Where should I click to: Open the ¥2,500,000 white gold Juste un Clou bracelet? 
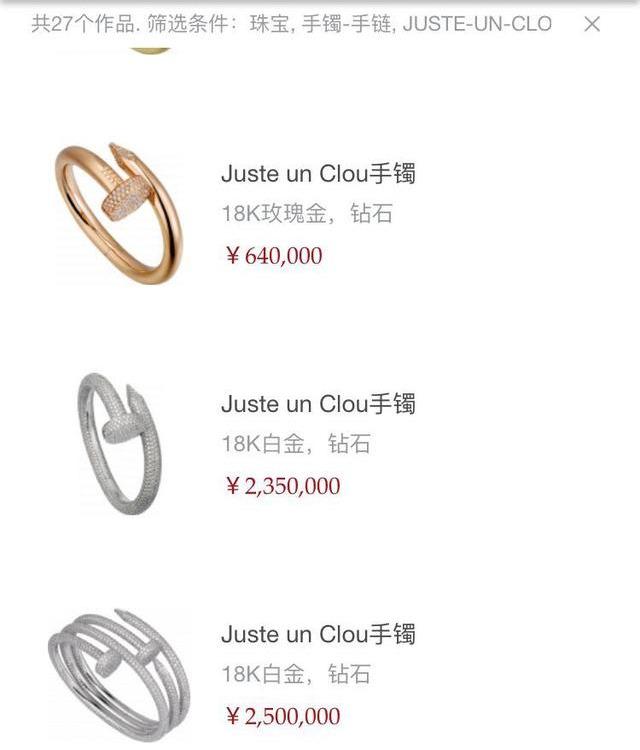(x=318, y=635)
